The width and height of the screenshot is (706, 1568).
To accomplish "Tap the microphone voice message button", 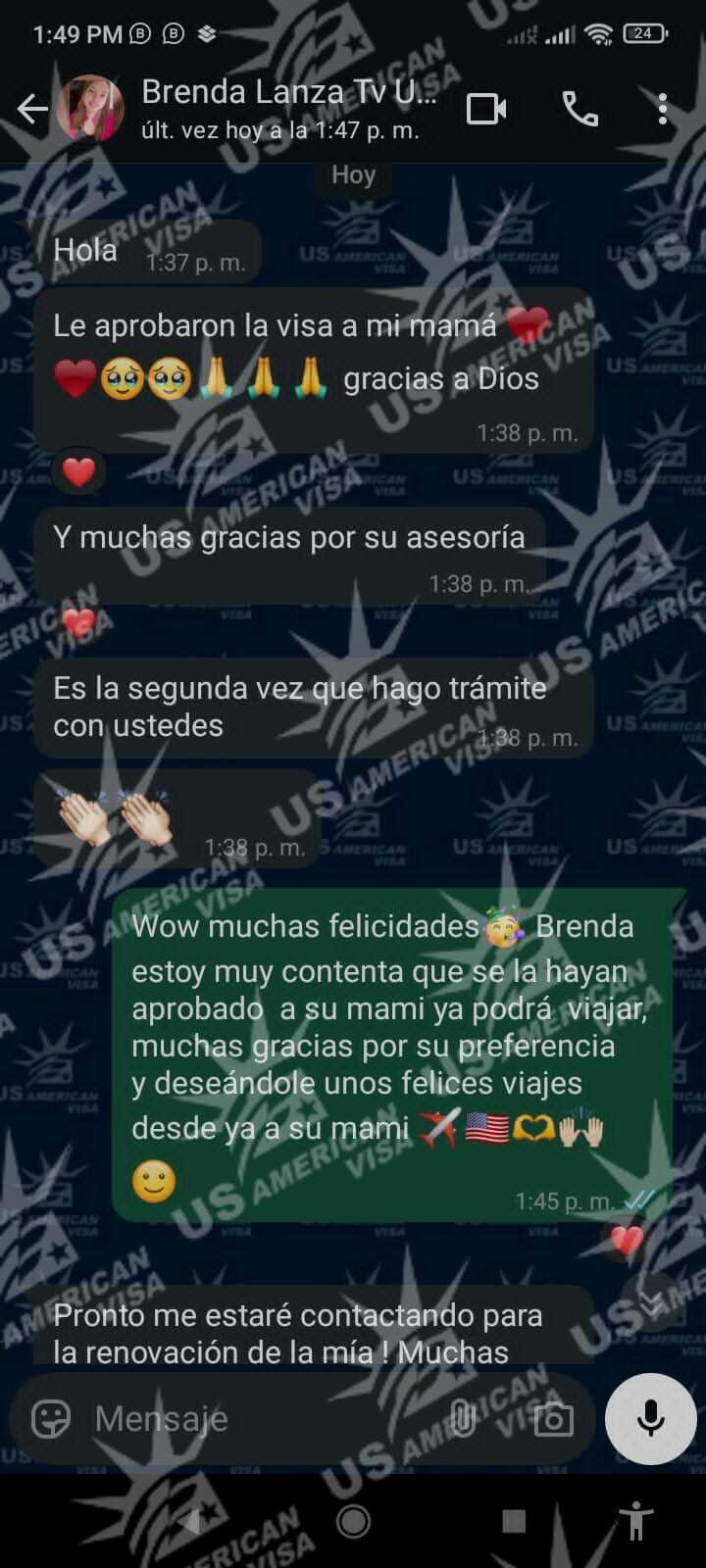I will [x=650, y=1418].
